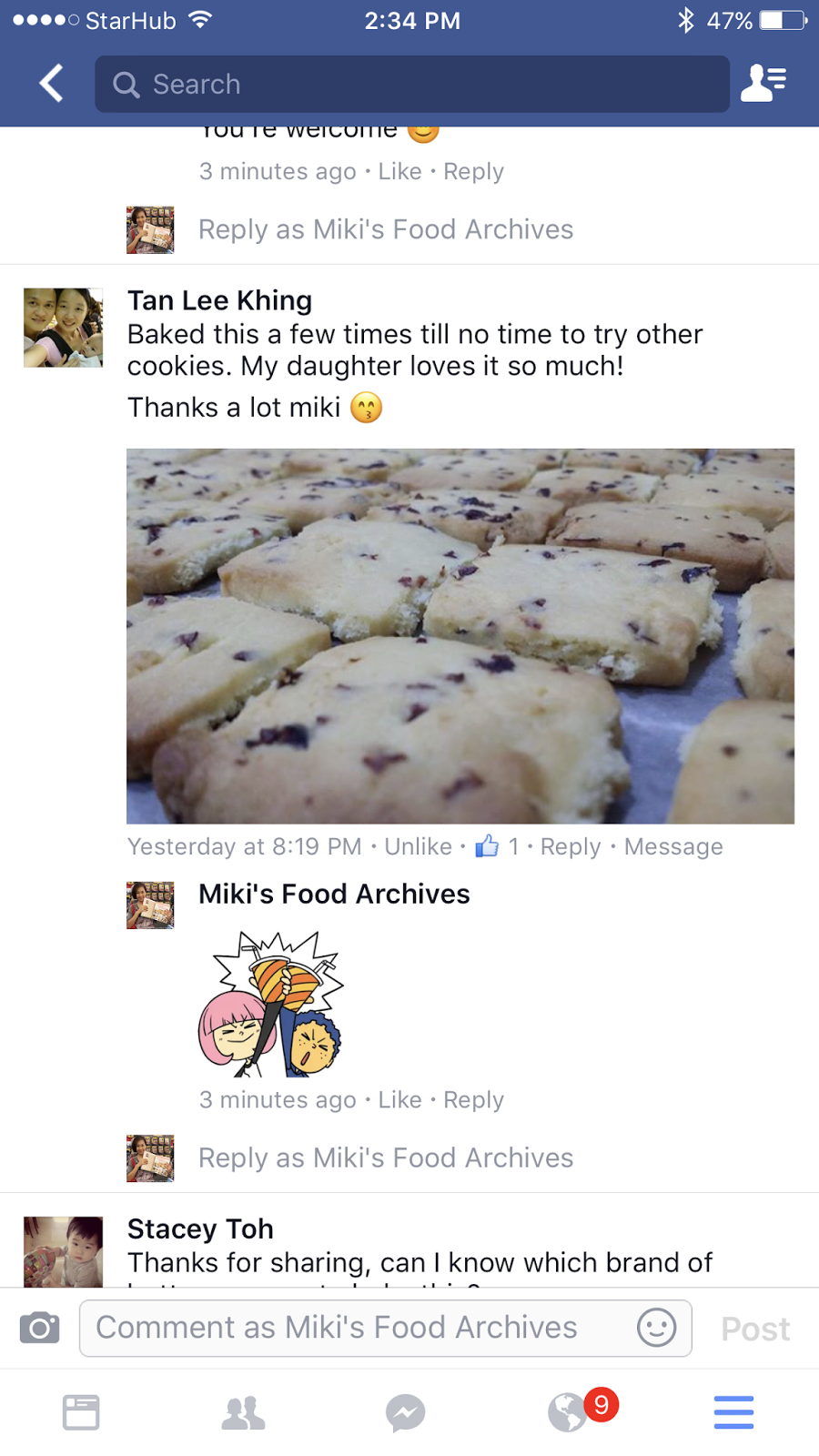The image size is (819, 1456).
Task: Open Tan Lee Khing's profile
Action: (x=219, y=300)
